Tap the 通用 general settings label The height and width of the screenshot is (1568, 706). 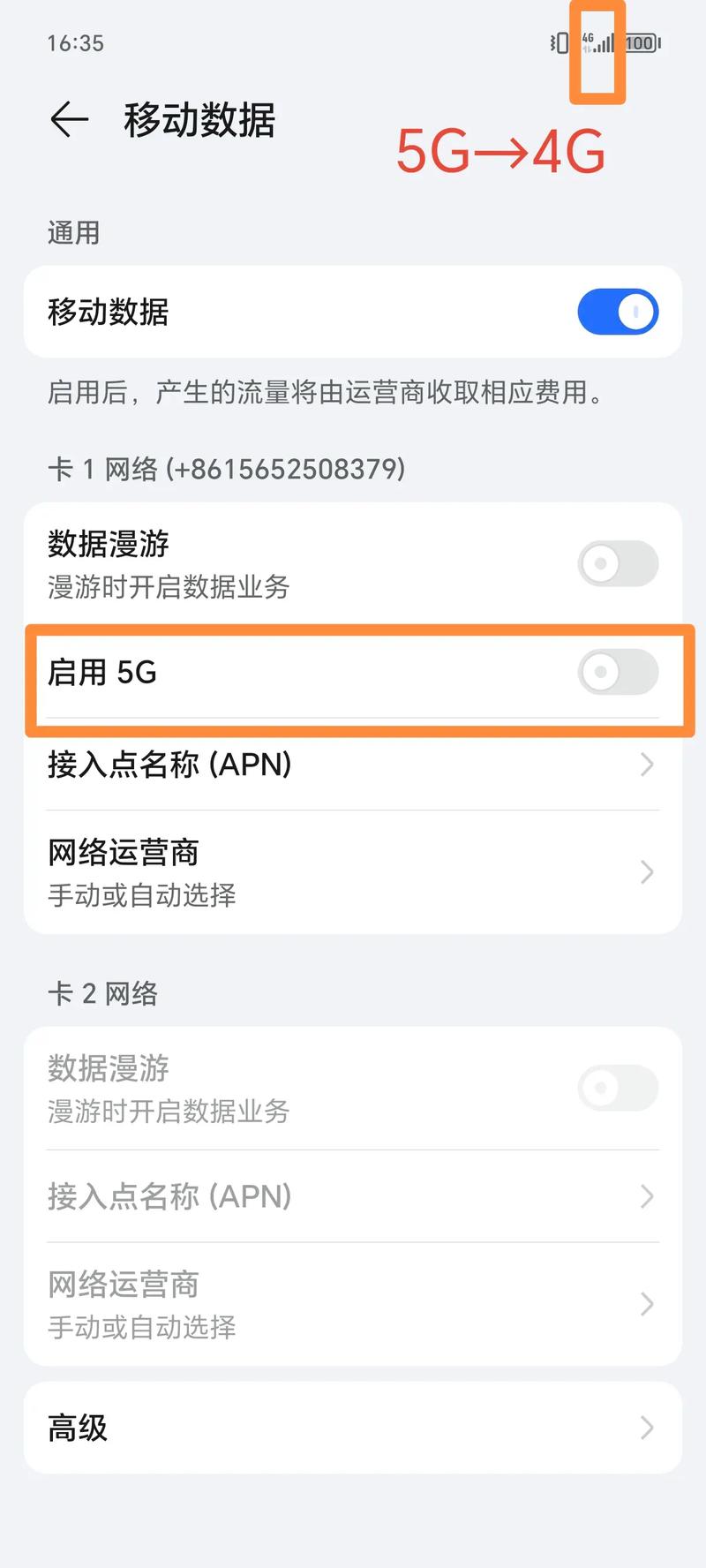click(72, 232)
